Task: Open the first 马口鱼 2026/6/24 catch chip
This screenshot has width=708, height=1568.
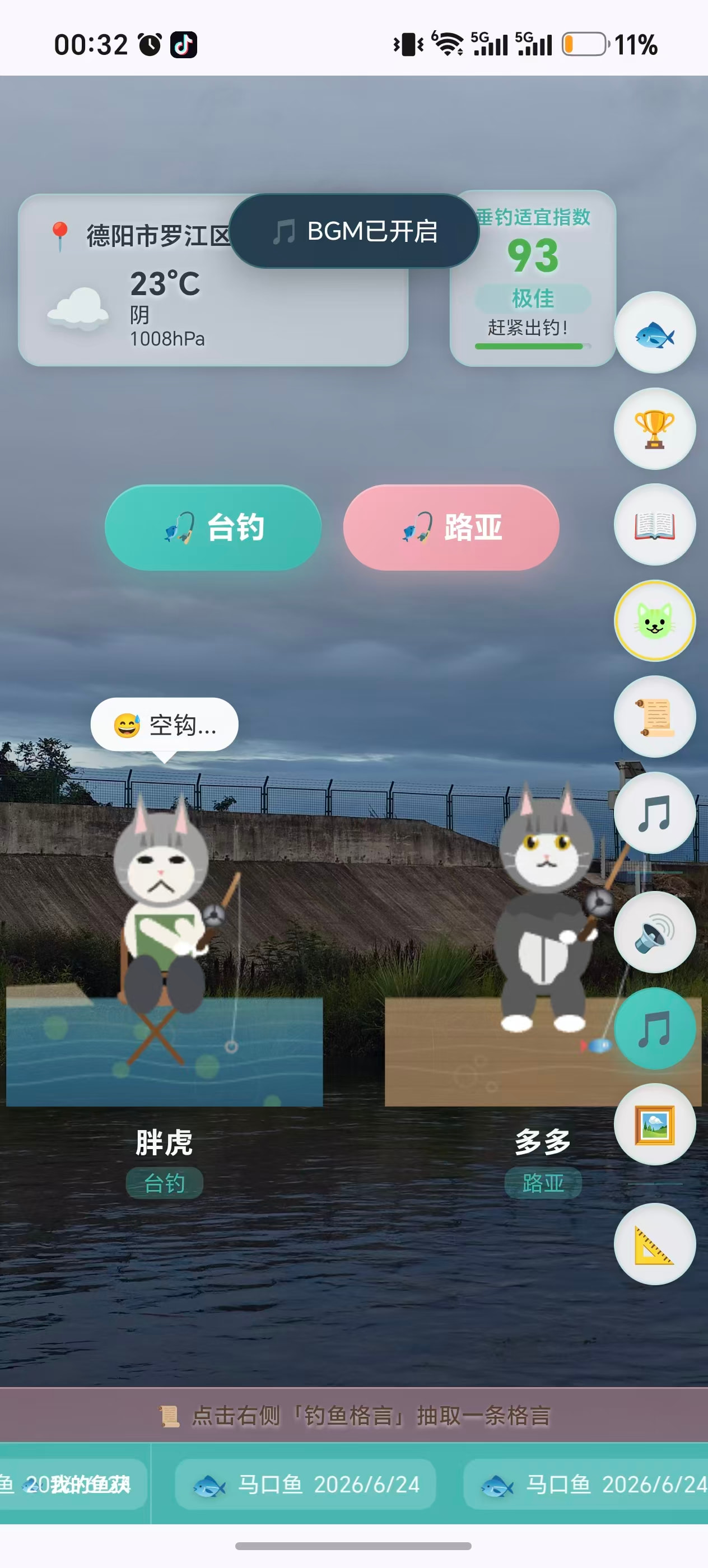Action: pos(306,1485)
